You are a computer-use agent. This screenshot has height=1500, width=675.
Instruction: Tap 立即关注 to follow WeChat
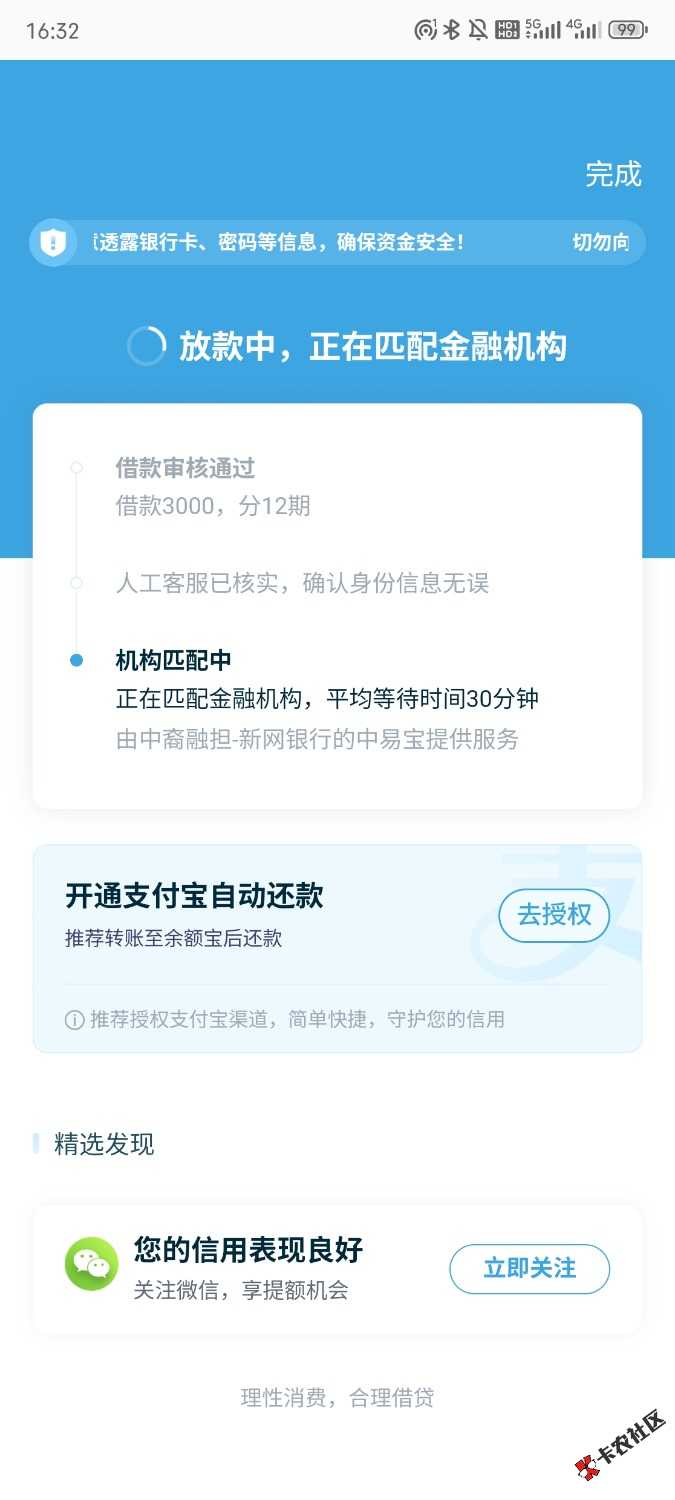click(x=529, y=1268)
